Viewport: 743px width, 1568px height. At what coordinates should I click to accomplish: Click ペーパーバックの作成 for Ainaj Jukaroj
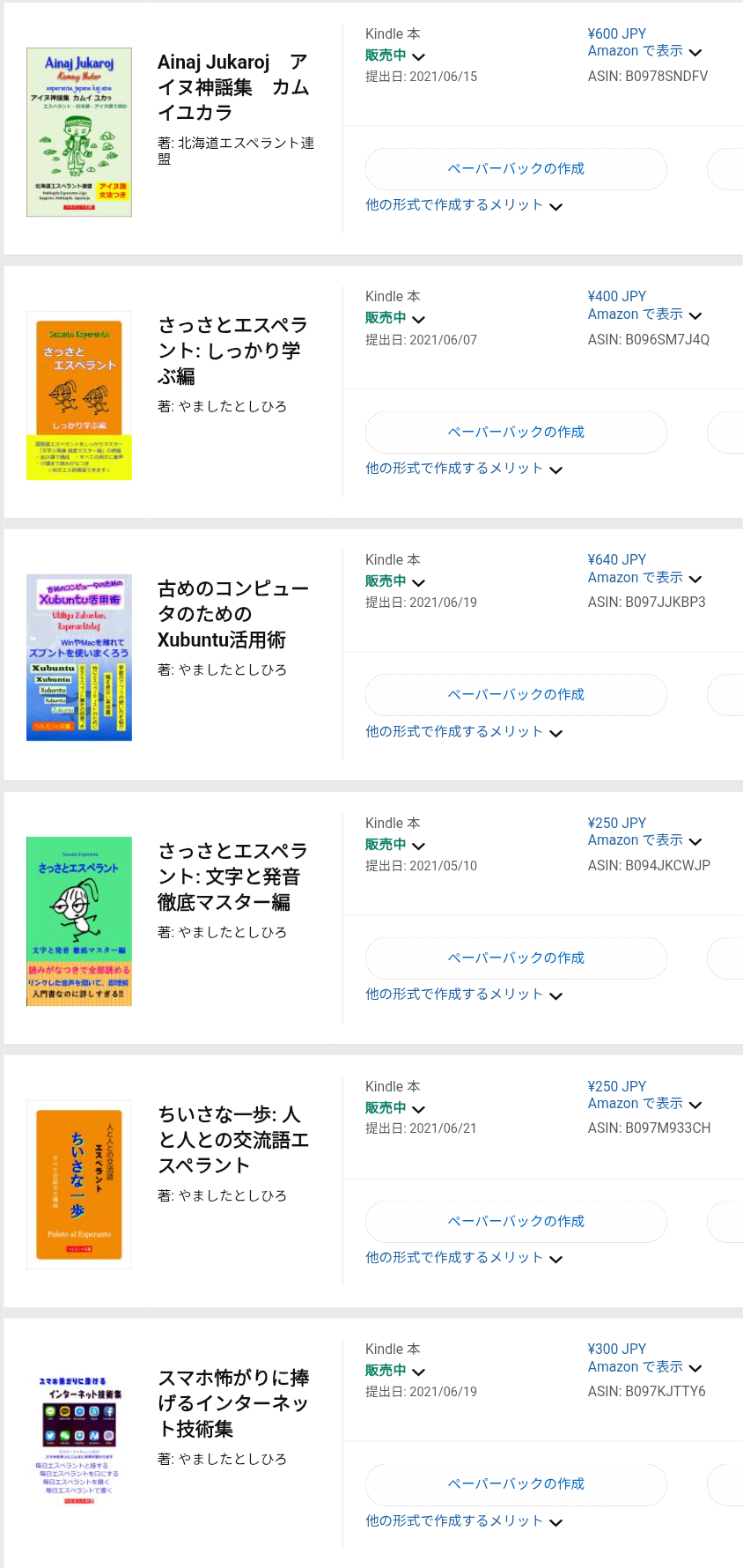pyautogui.click(x=515, y=168)
